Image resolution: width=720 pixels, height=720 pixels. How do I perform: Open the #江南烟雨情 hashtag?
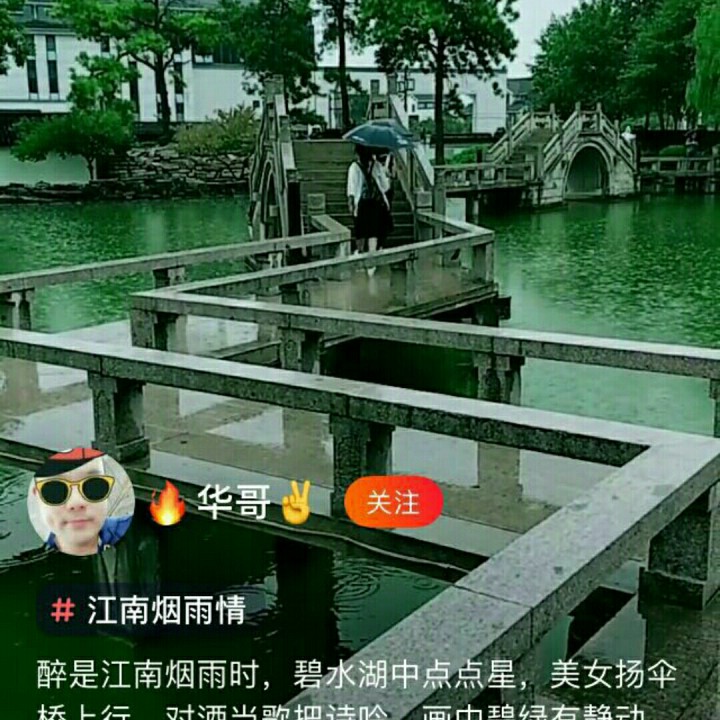coord(149,611)
